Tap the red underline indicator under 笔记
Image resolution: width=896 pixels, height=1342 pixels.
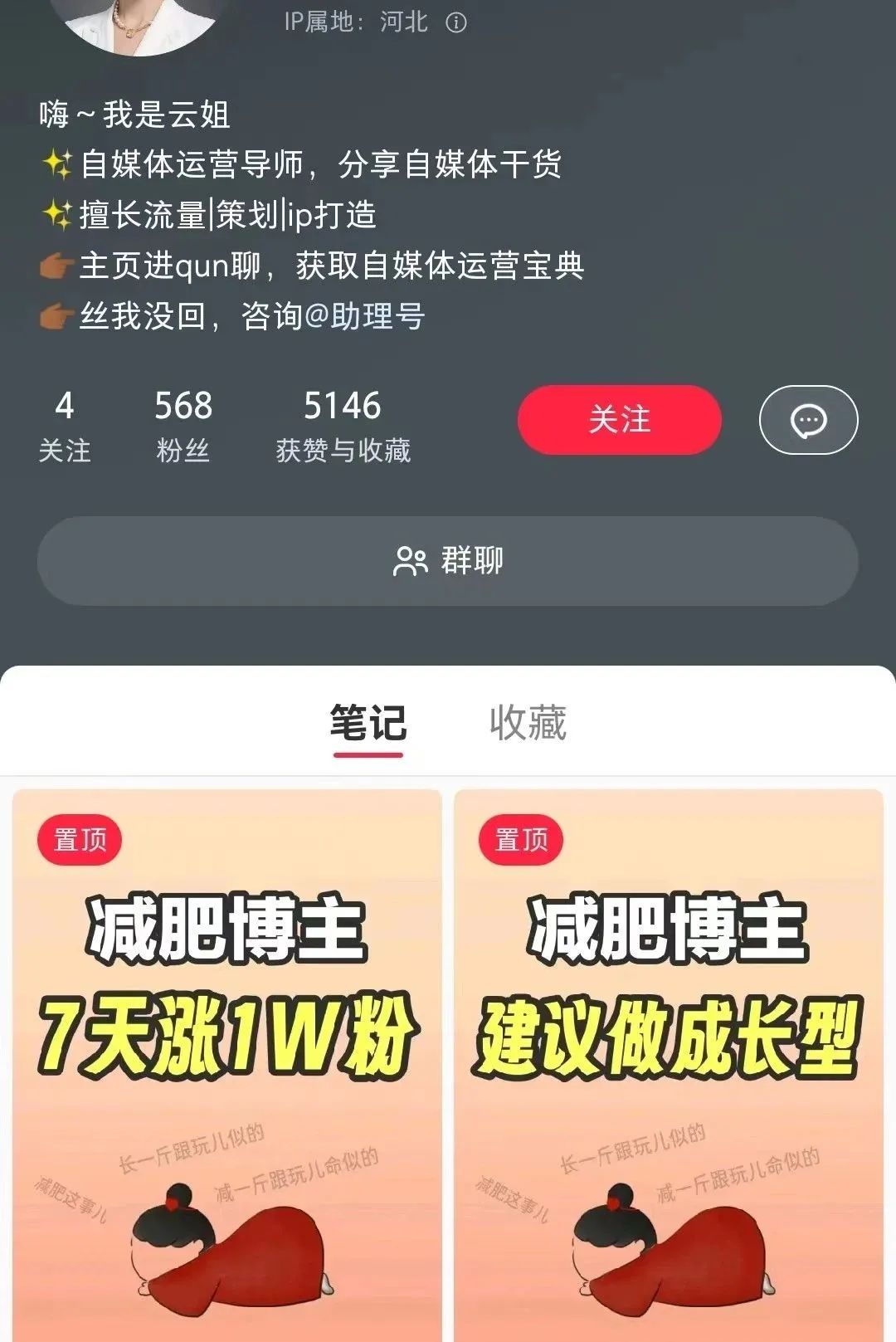(x=368, y=754)
